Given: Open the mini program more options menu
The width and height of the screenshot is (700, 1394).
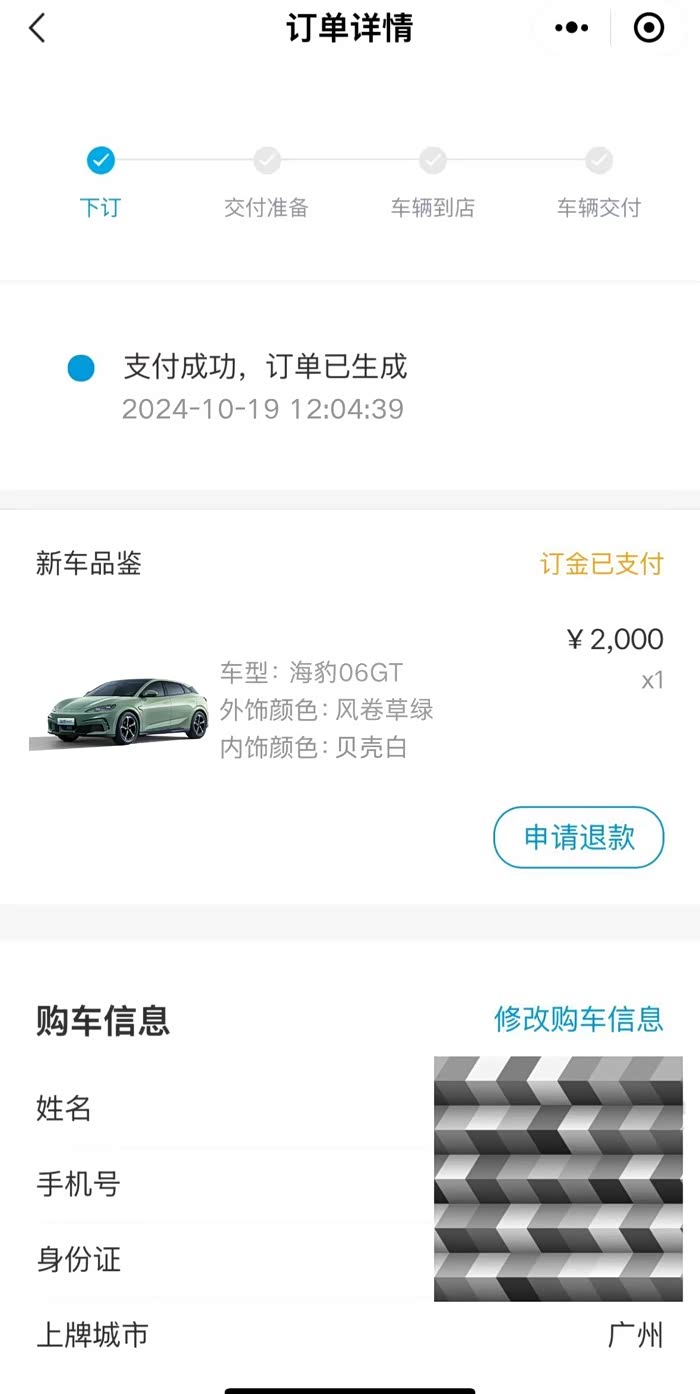Looking at the screenshot, I should click(571, 28).
